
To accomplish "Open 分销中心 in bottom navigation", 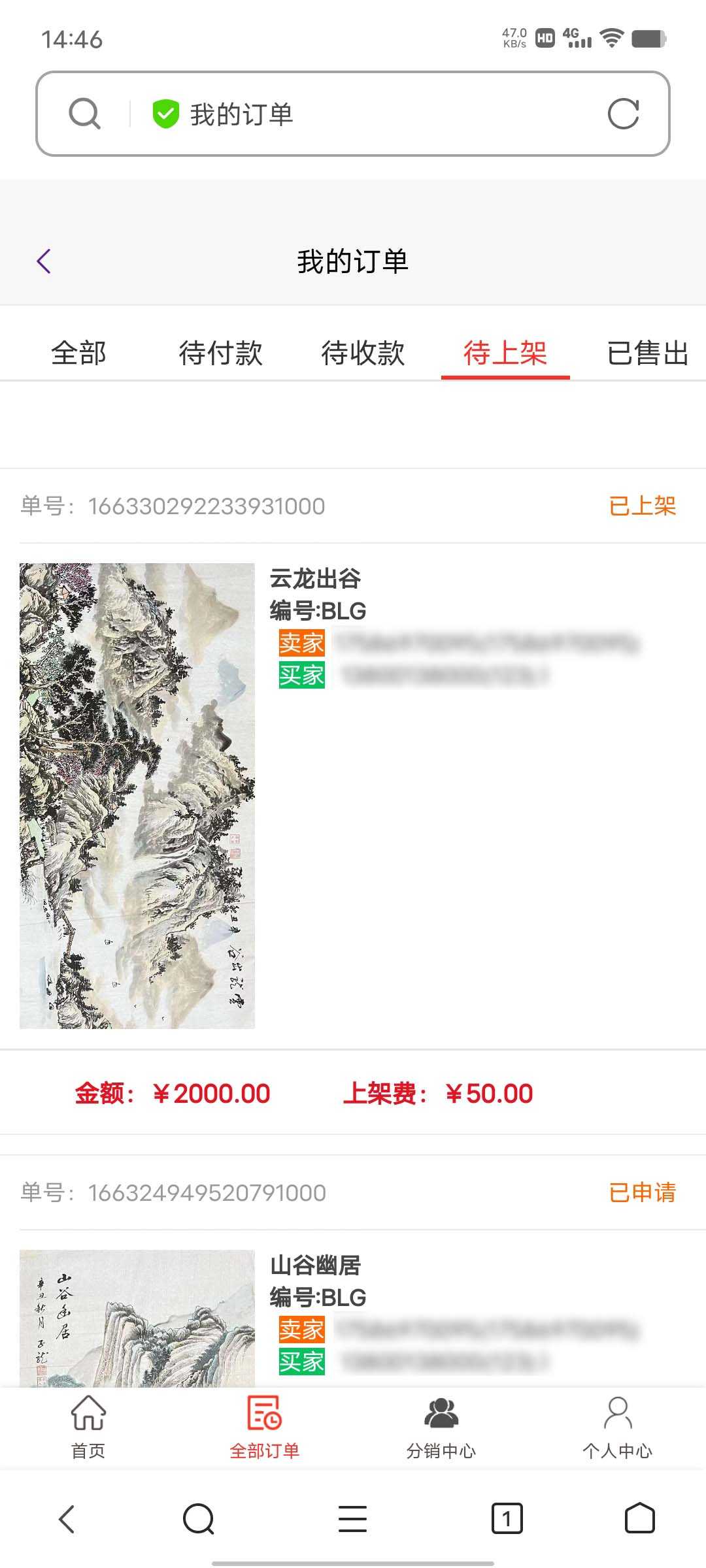I will 441,1428.
